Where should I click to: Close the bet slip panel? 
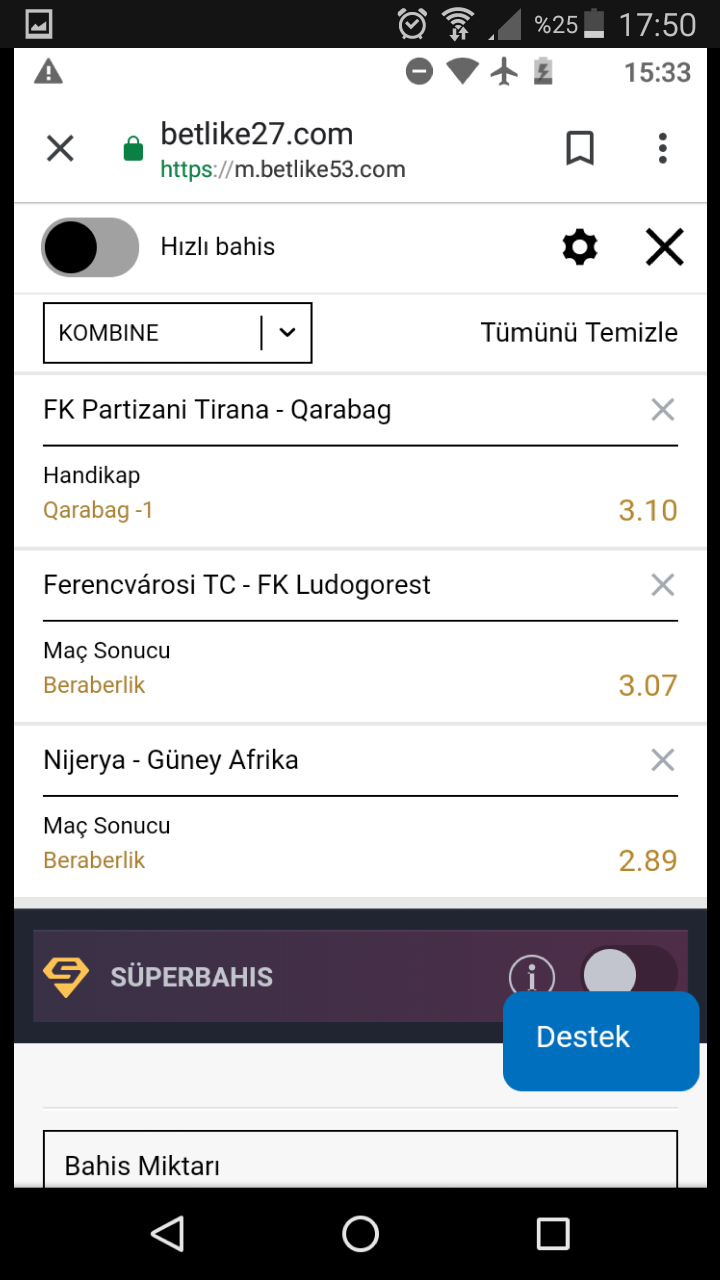click(x=664, y=247)
